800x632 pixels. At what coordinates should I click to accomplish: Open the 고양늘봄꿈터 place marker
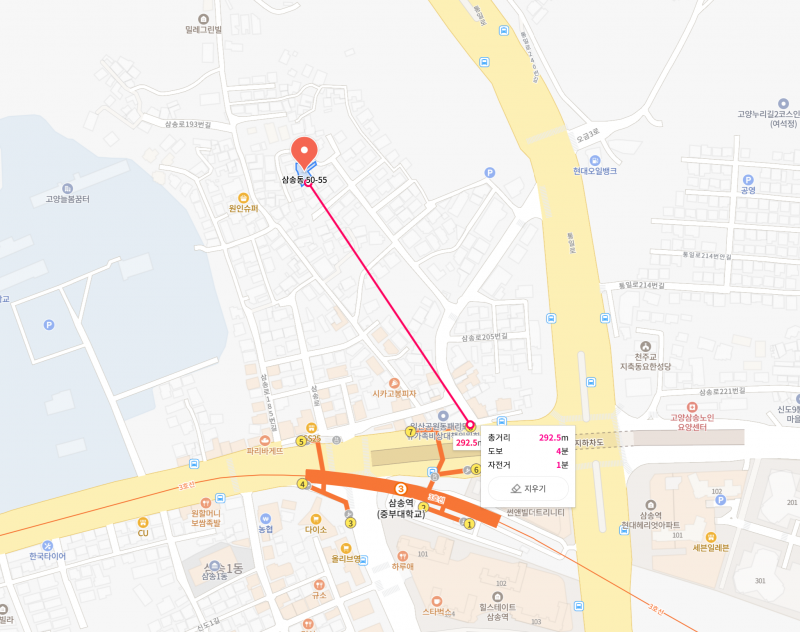(x=67, y=188)
